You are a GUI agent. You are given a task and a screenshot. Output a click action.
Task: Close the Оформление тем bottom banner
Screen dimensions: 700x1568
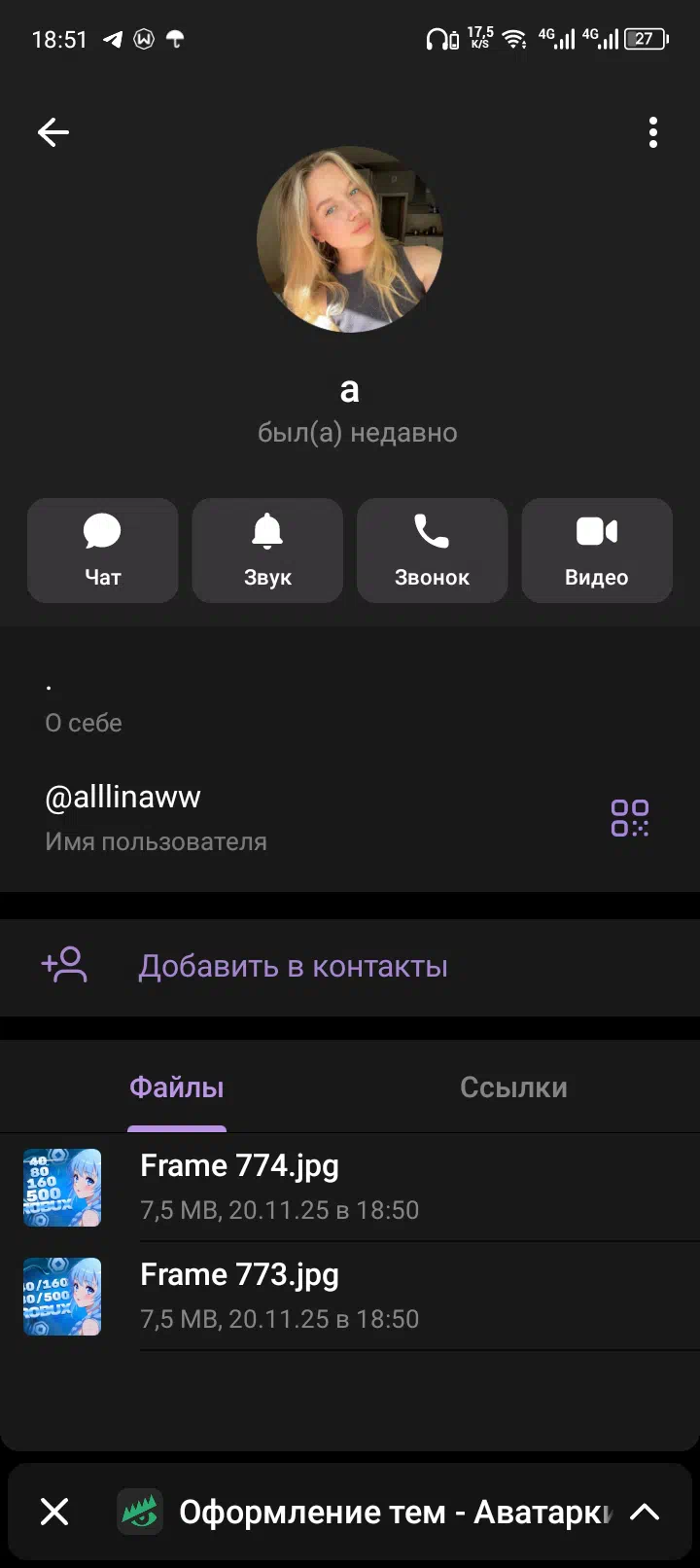pyautogui.click(x=54, y=1512)
